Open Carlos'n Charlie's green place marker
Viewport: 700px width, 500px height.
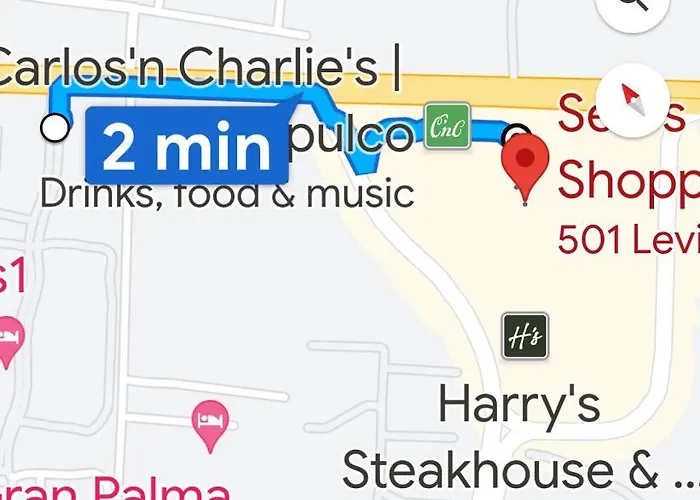(446, 127)
